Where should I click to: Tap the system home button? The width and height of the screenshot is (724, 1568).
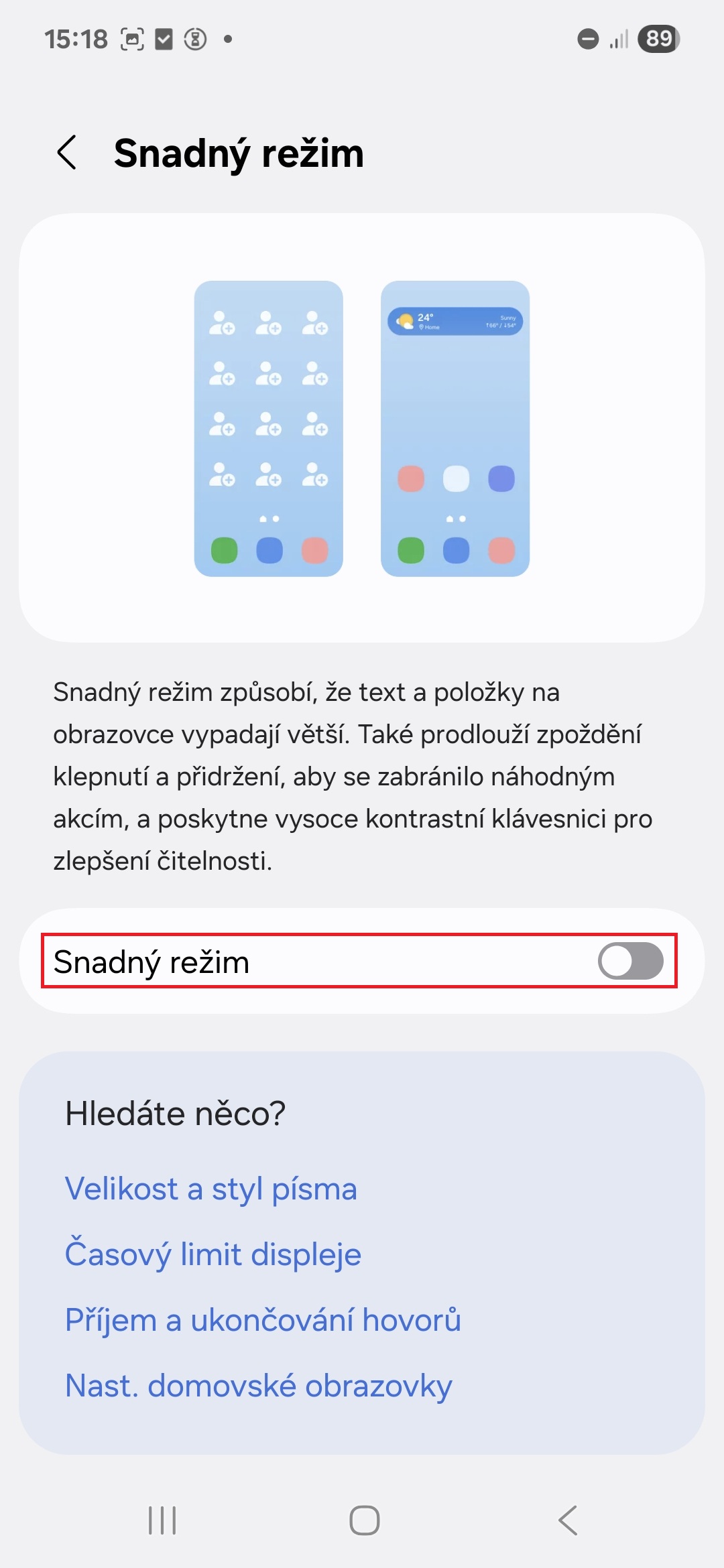click(364, 1520)
